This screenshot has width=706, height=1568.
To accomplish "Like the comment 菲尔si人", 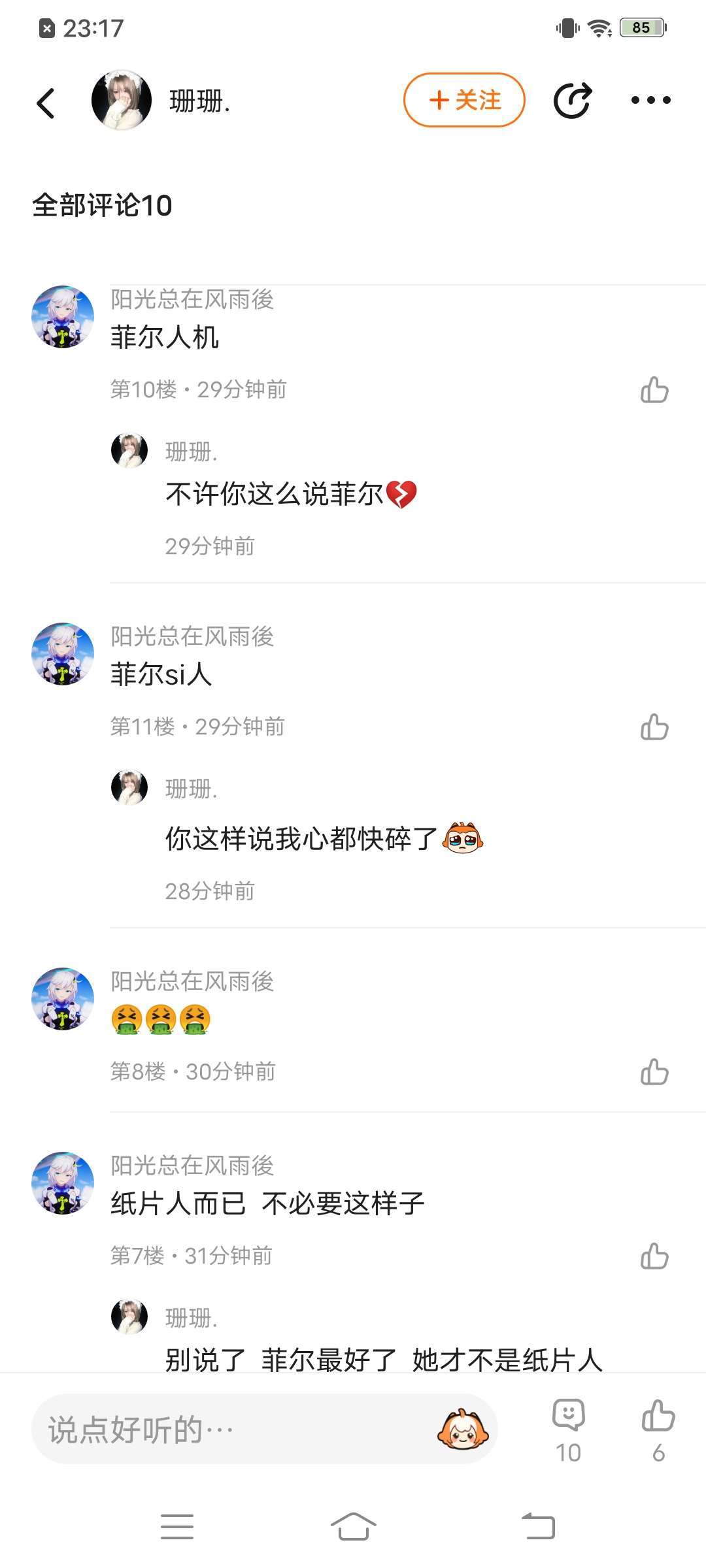I will (x=654, y=727).
